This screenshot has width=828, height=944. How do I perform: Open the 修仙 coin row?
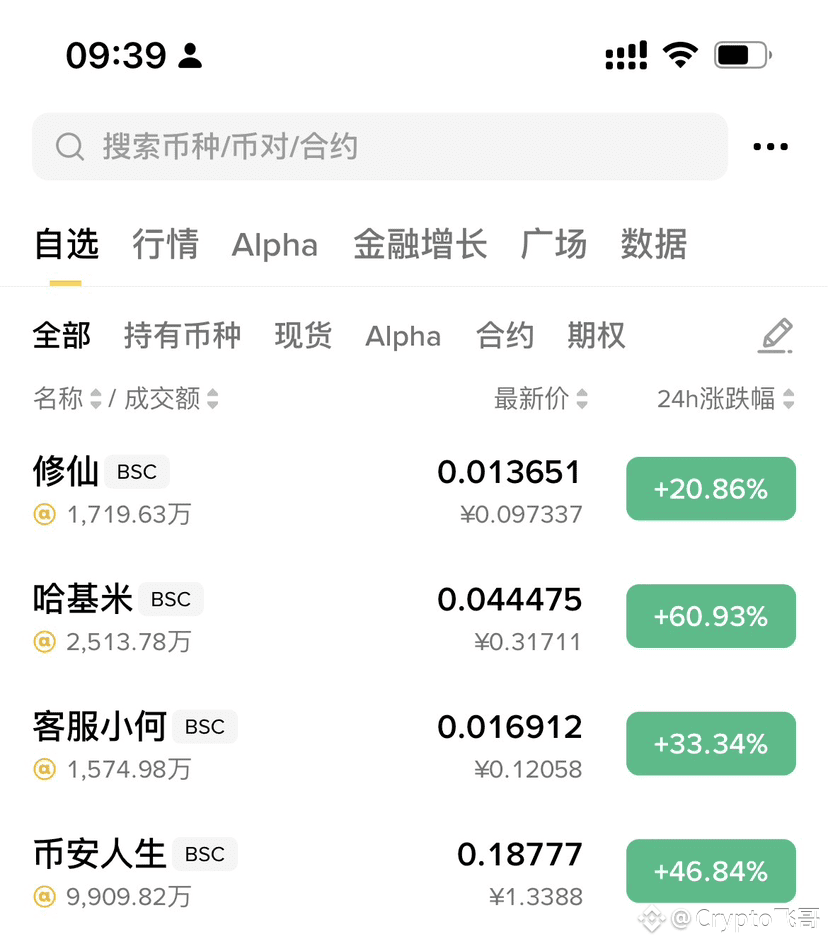click(x=300, y=490)
